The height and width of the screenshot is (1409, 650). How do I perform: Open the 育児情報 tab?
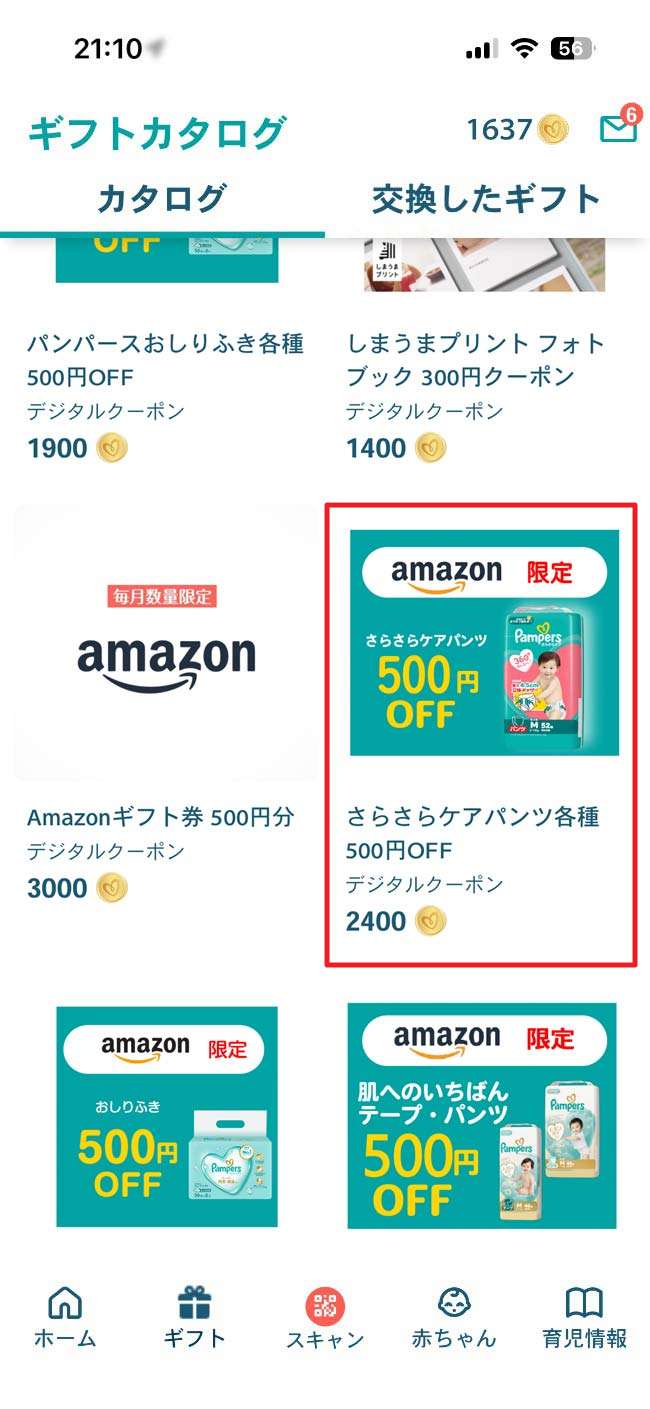tap(584, 1318)
